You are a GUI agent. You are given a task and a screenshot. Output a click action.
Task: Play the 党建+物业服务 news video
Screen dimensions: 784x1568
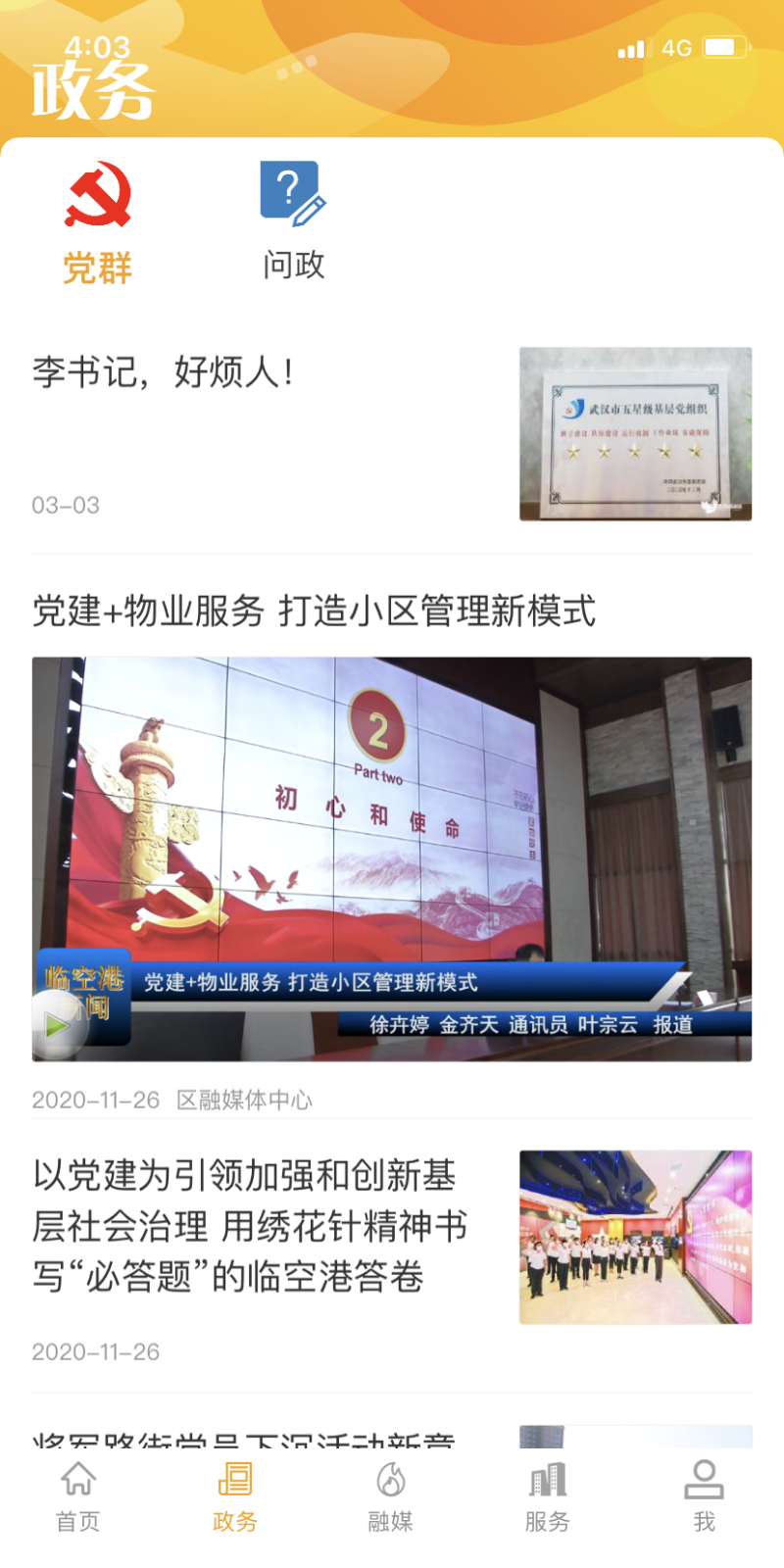click(x=58, y=1024)
